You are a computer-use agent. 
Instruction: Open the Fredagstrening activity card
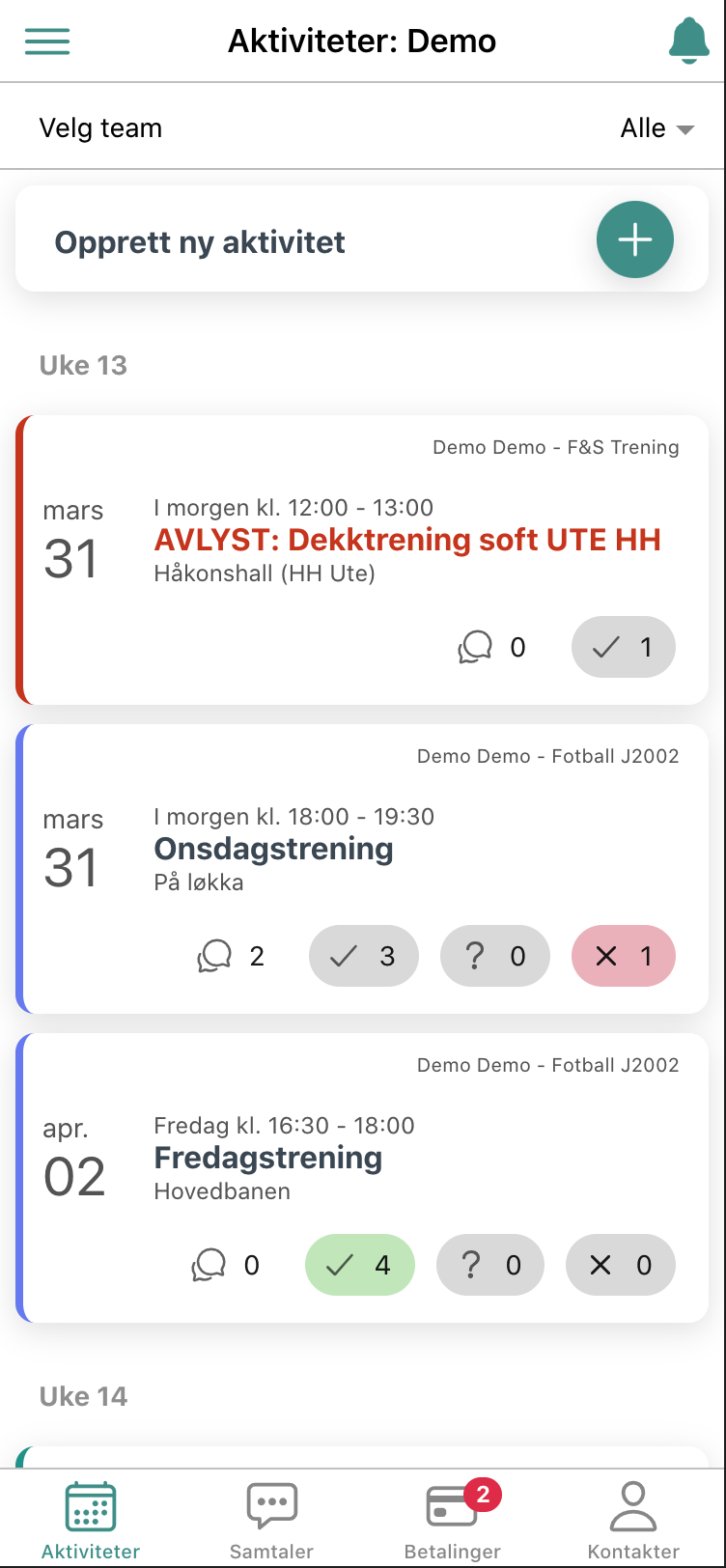click(363, 1178)
